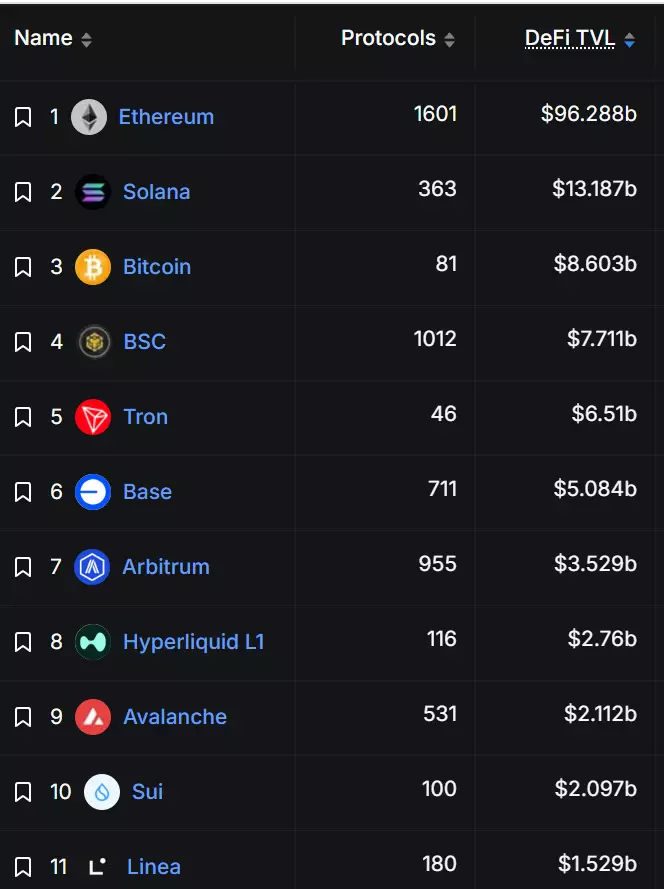This screenshot has height=889, width=664.
Task: View Arbitrum chain details
Action: [166, 567]
